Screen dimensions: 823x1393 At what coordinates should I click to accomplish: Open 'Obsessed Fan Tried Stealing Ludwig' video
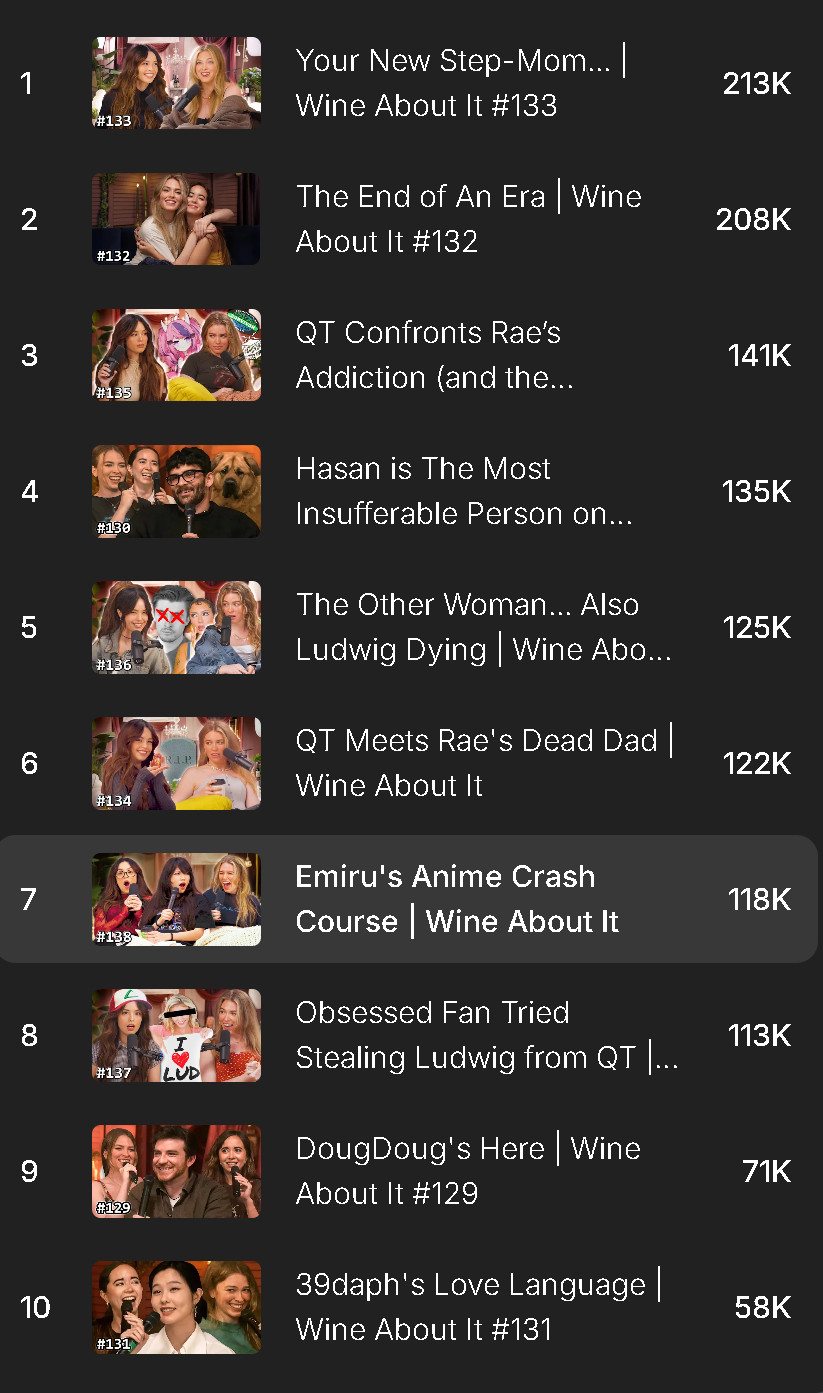pos(410,1035)
